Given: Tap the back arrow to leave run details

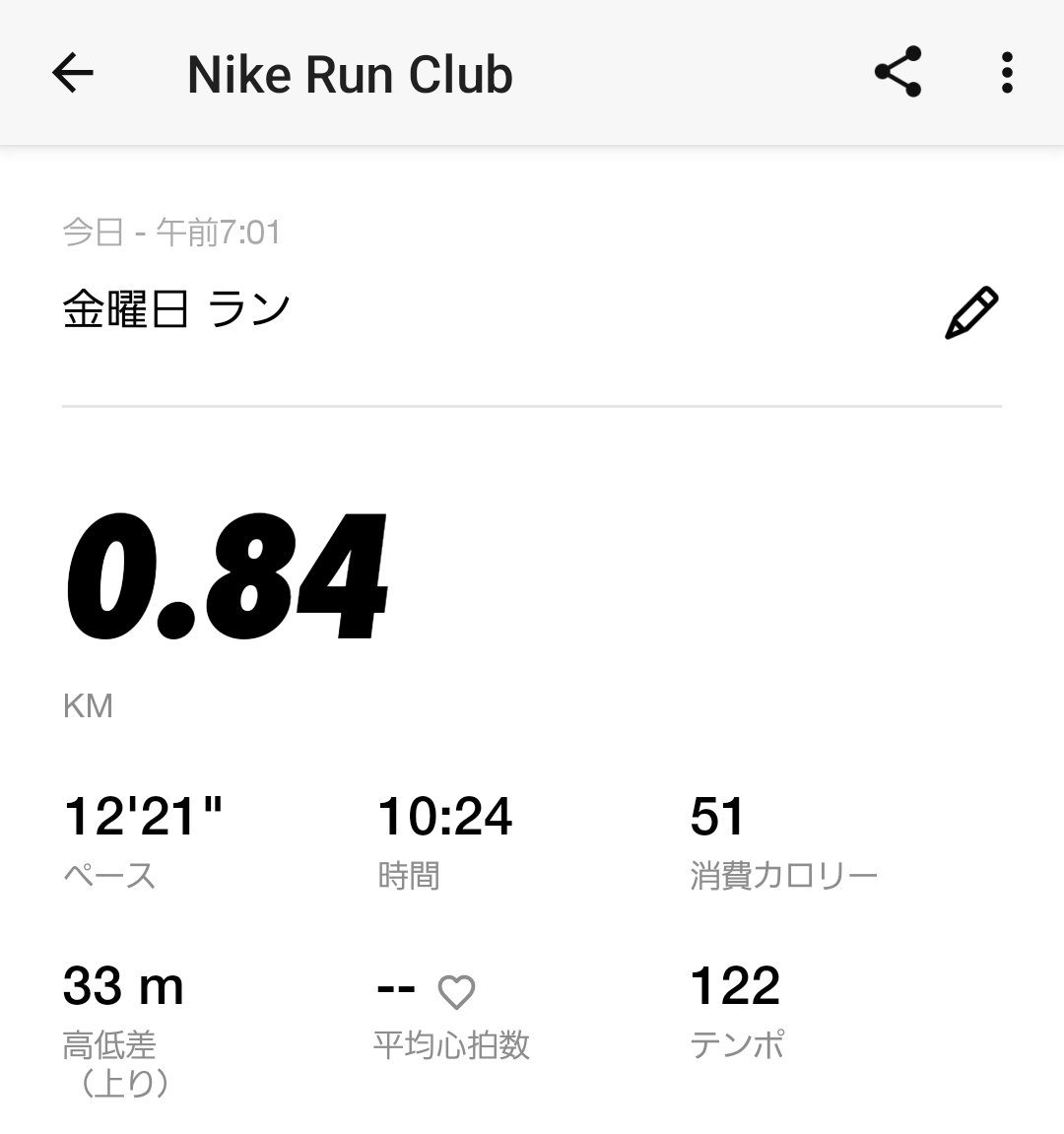Looking at the screenshot, I should [x=72, y=73].
